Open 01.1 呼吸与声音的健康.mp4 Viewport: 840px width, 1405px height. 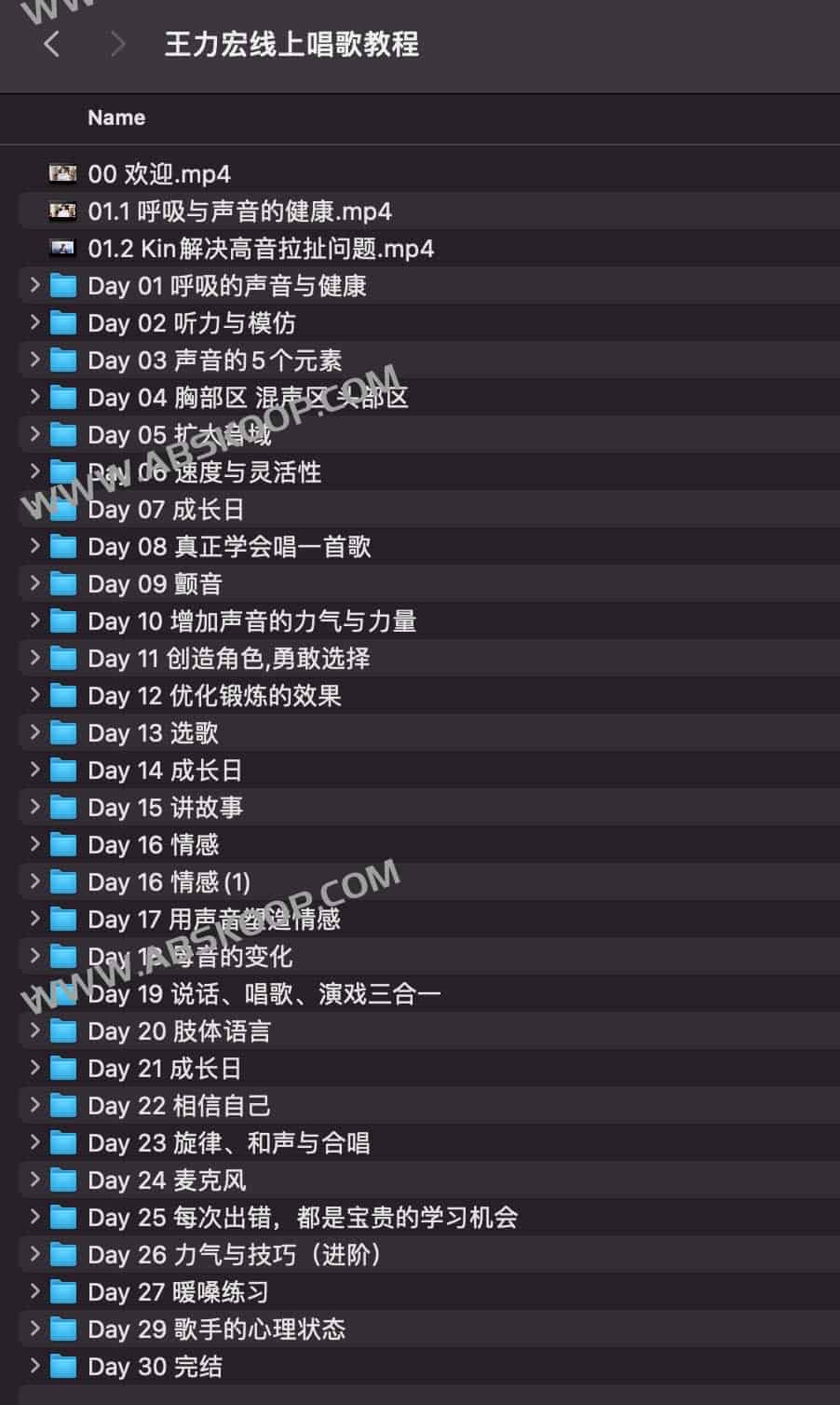[x=239, y=211]
